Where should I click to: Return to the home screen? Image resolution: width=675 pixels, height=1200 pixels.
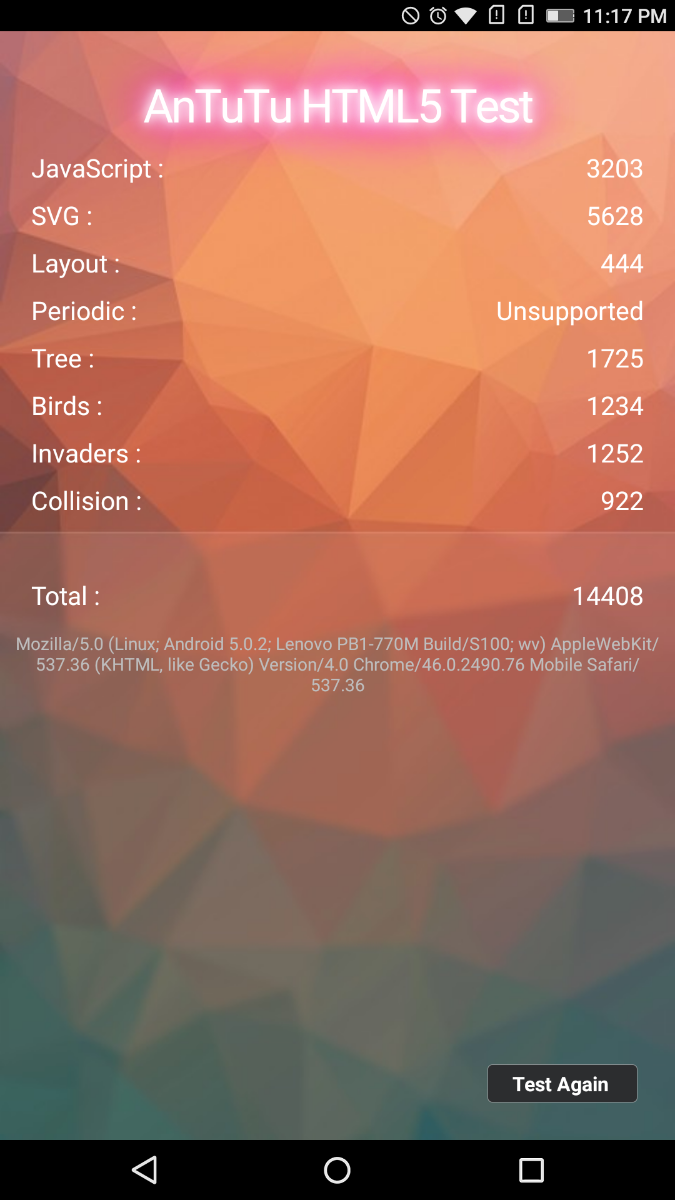pyautogui.click(x=337, y=1170)
